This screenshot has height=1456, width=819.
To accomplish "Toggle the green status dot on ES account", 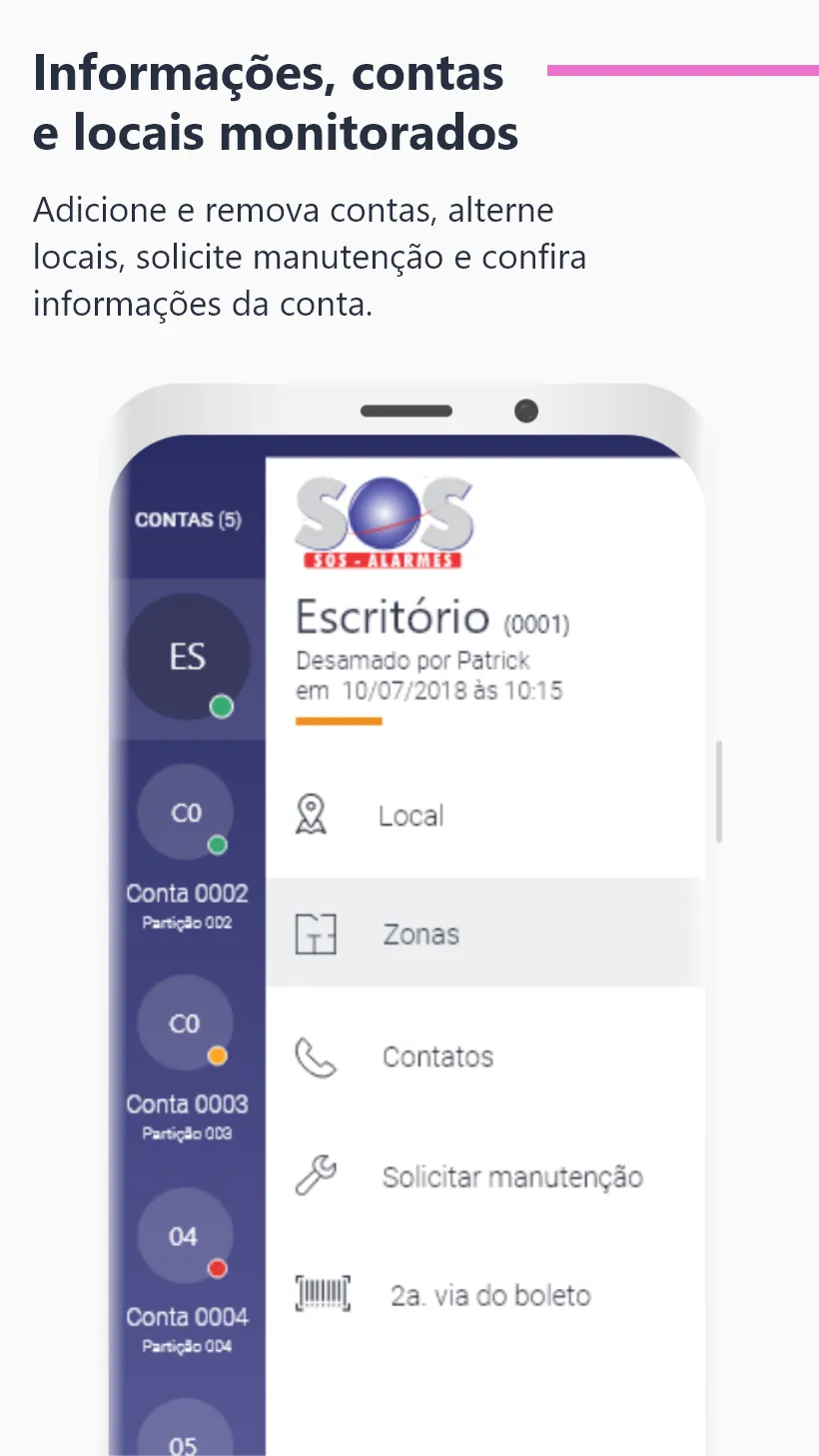I will click(222, 706).
